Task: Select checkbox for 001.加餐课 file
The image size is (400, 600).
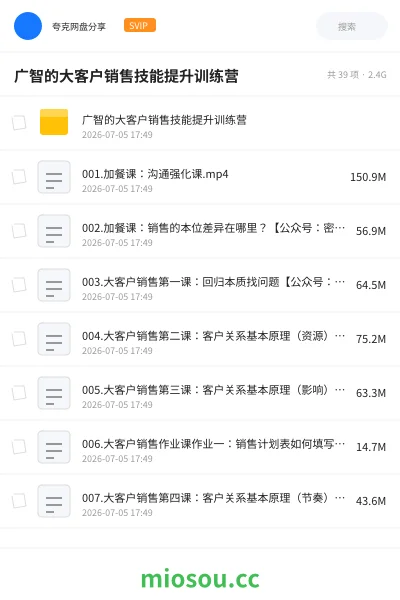Action: coord(19,177)
